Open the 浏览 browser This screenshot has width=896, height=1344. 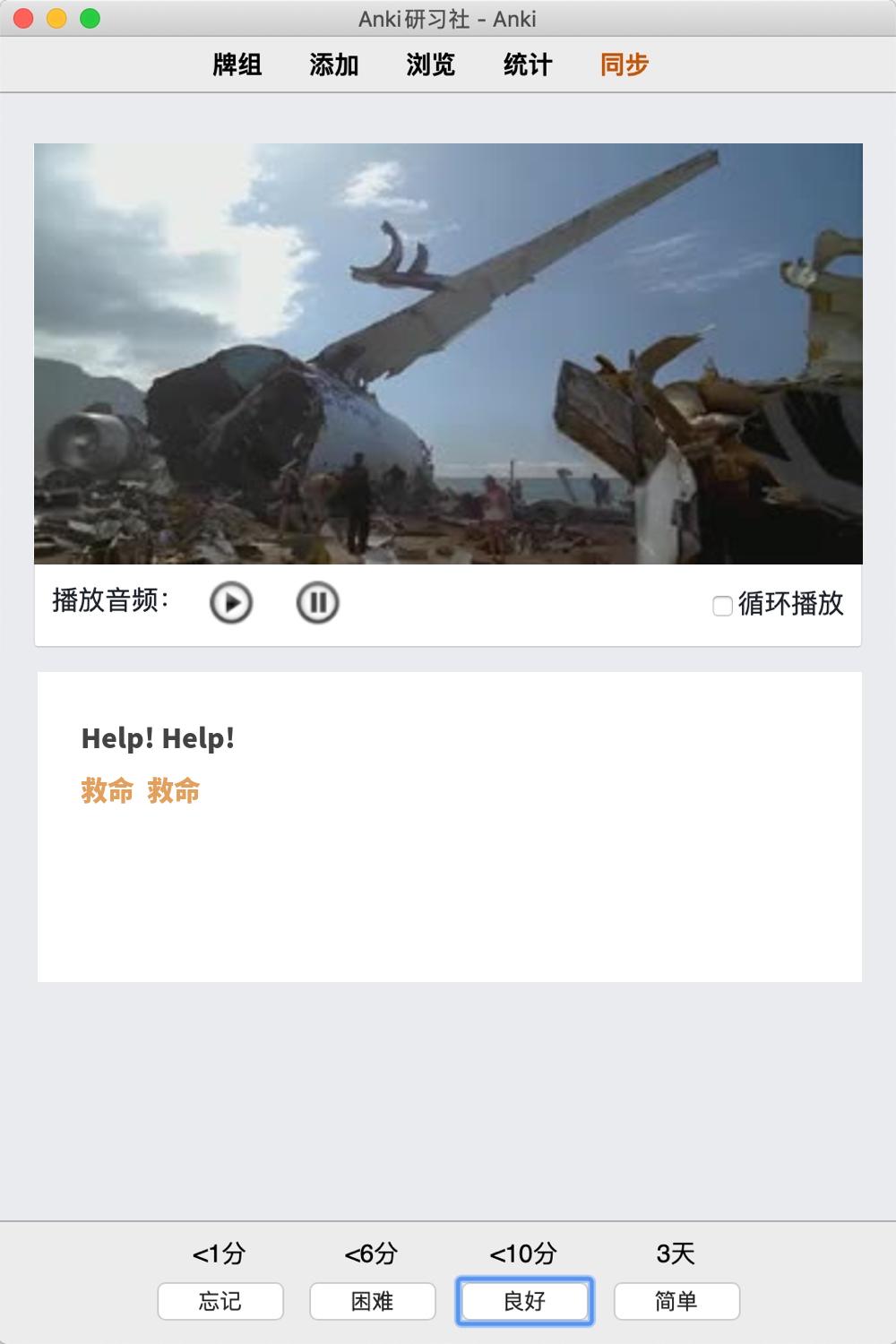430,65
